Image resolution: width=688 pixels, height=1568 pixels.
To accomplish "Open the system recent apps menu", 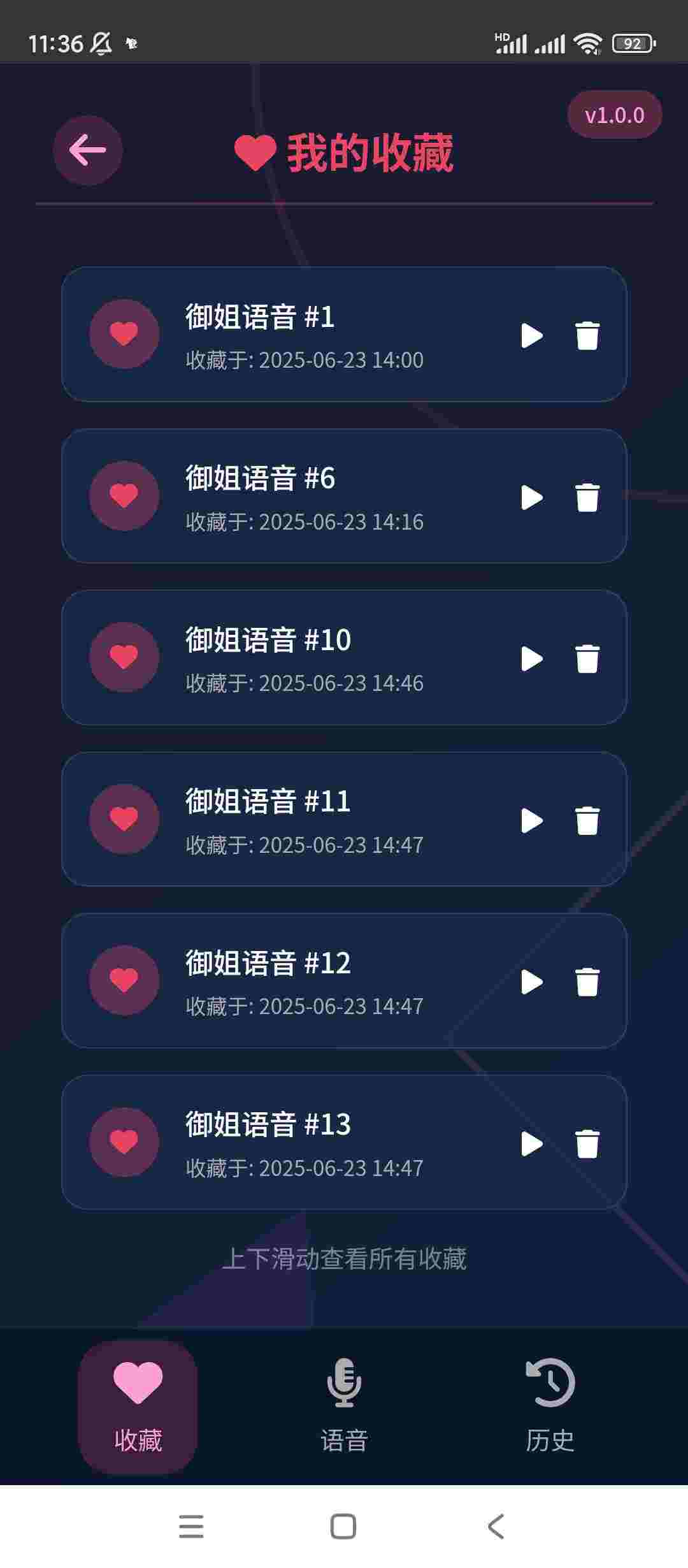I will point(191,1527).
